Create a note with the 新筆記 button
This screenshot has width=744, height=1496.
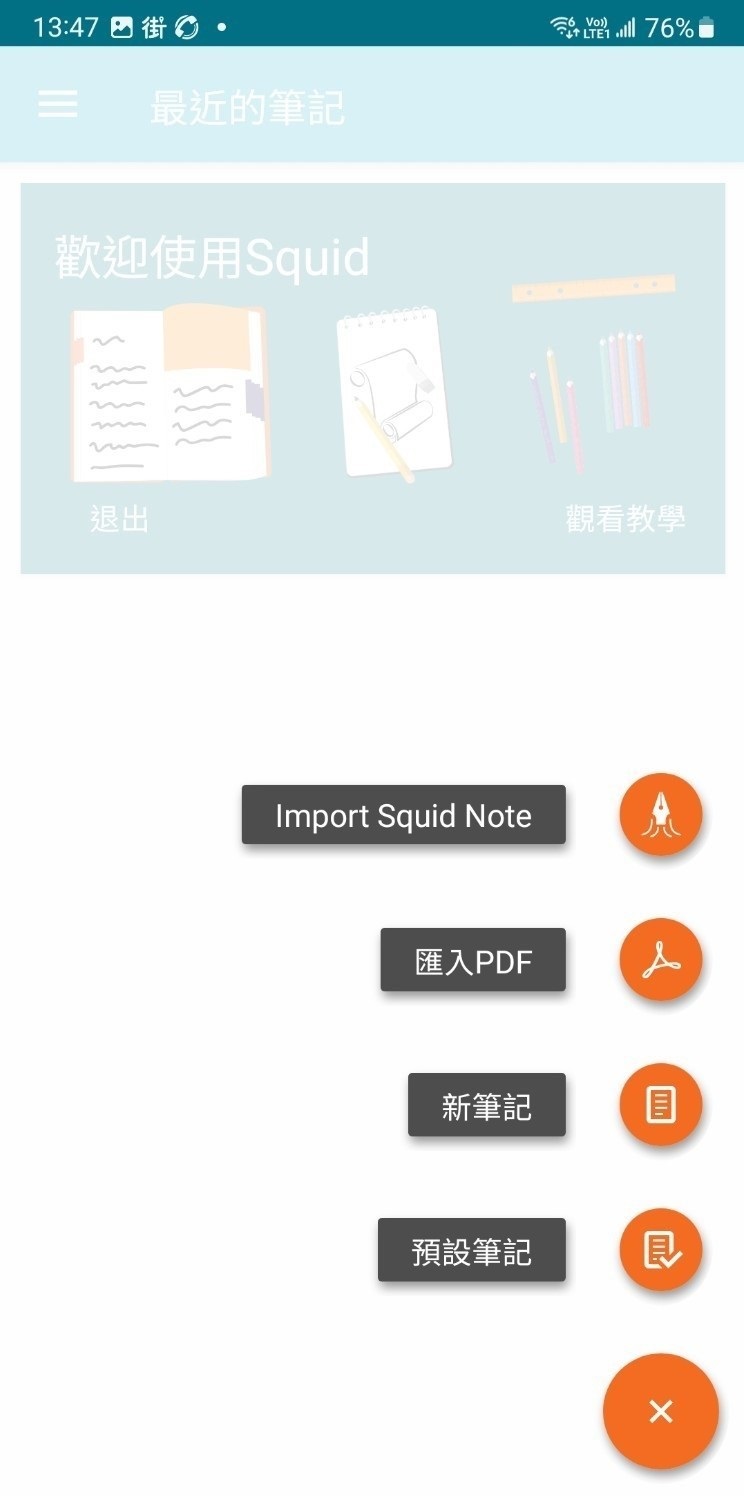coord(661,1105)
